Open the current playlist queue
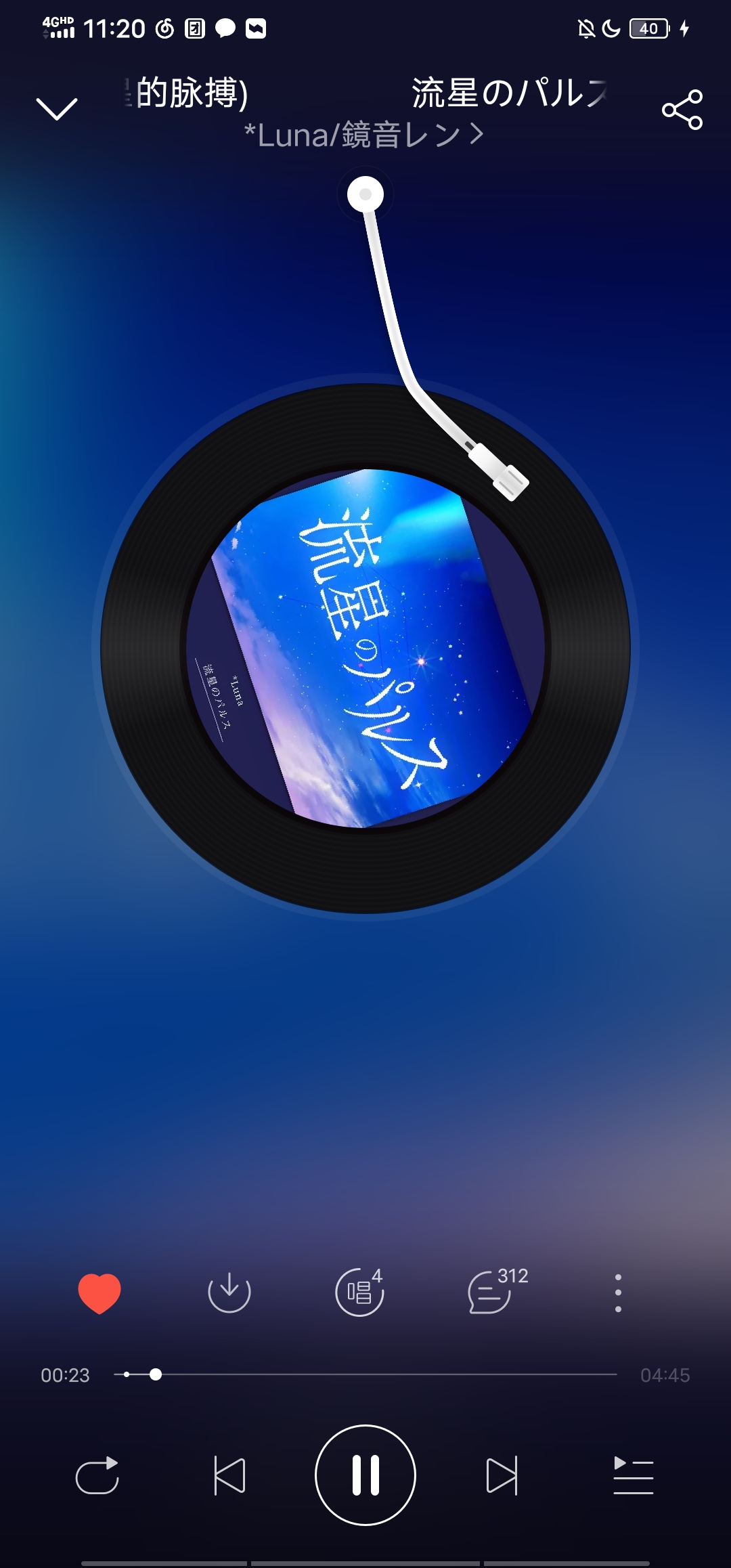Image resolution: width=731 pixels, height=1568 pixels. coord(633,1475)
